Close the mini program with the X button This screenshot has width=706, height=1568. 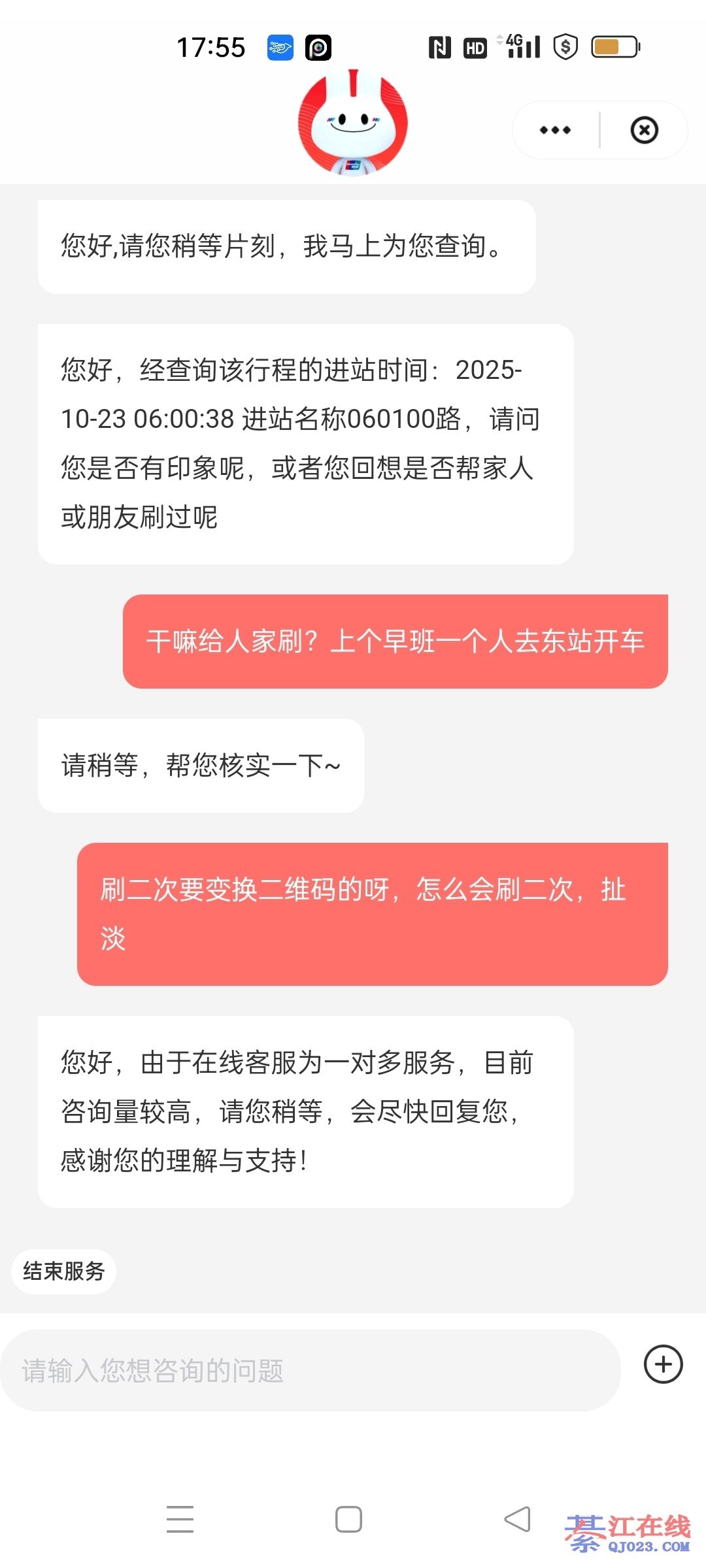(x=644, y=130)
